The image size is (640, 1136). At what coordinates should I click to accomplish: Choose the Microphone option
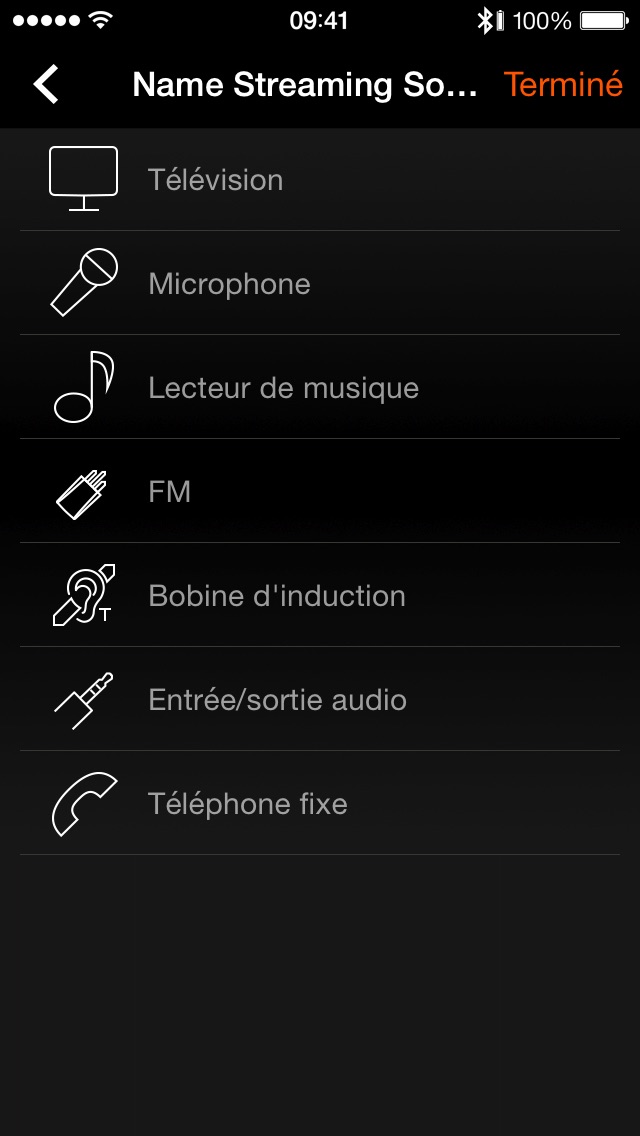320,283
